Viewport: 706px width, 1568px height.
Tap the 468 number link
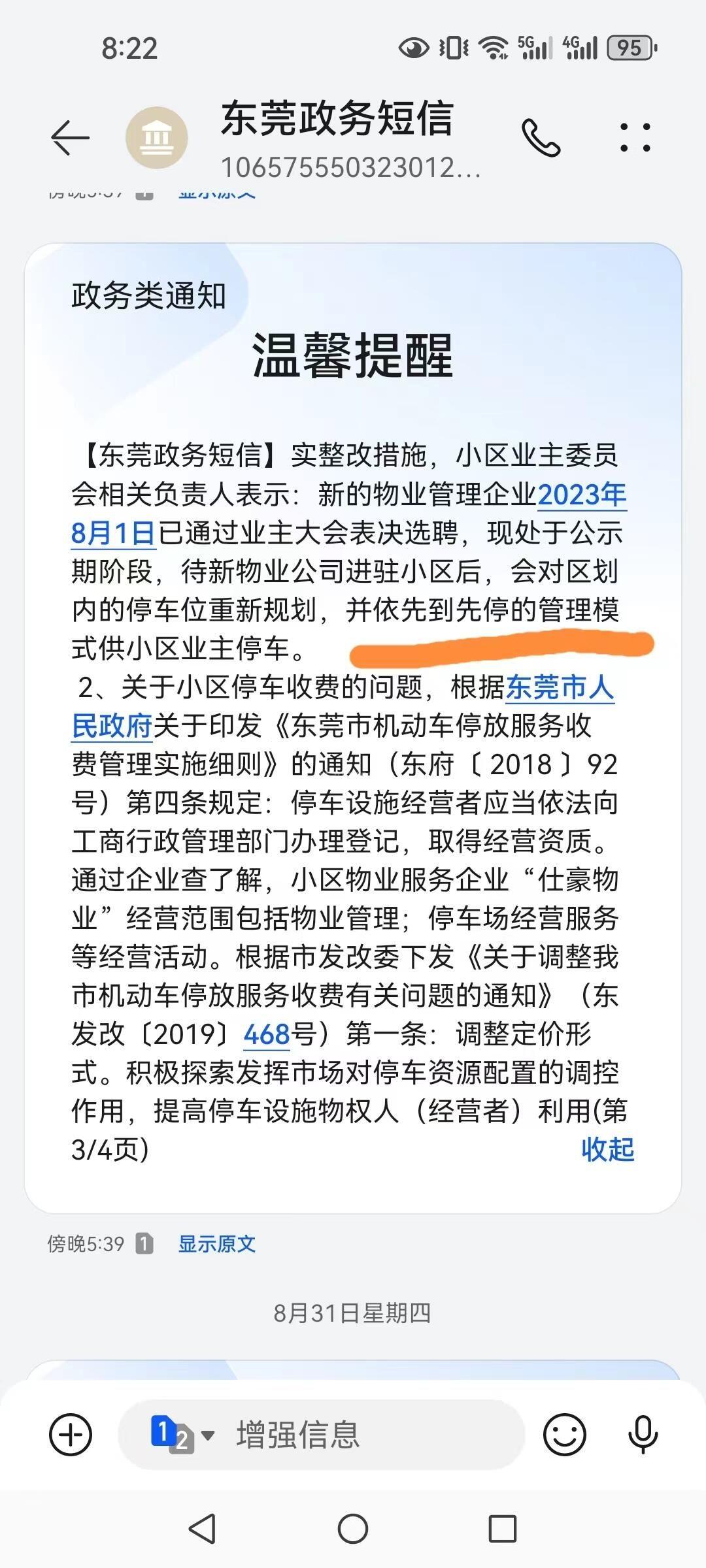pyautogui.click(x=267, y=1034)
